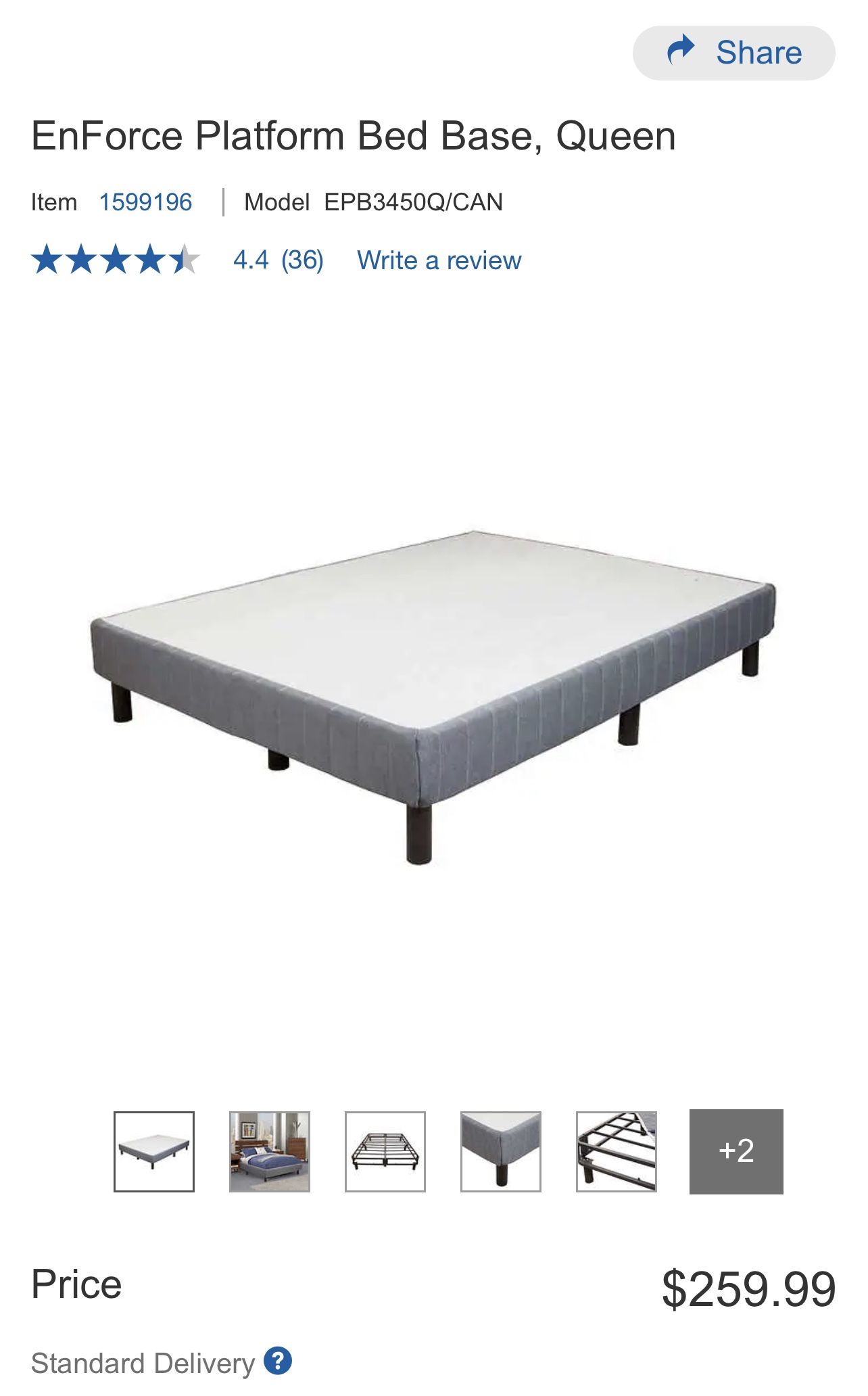View the 4.4 rating with 36 reviews

point(278,260)
